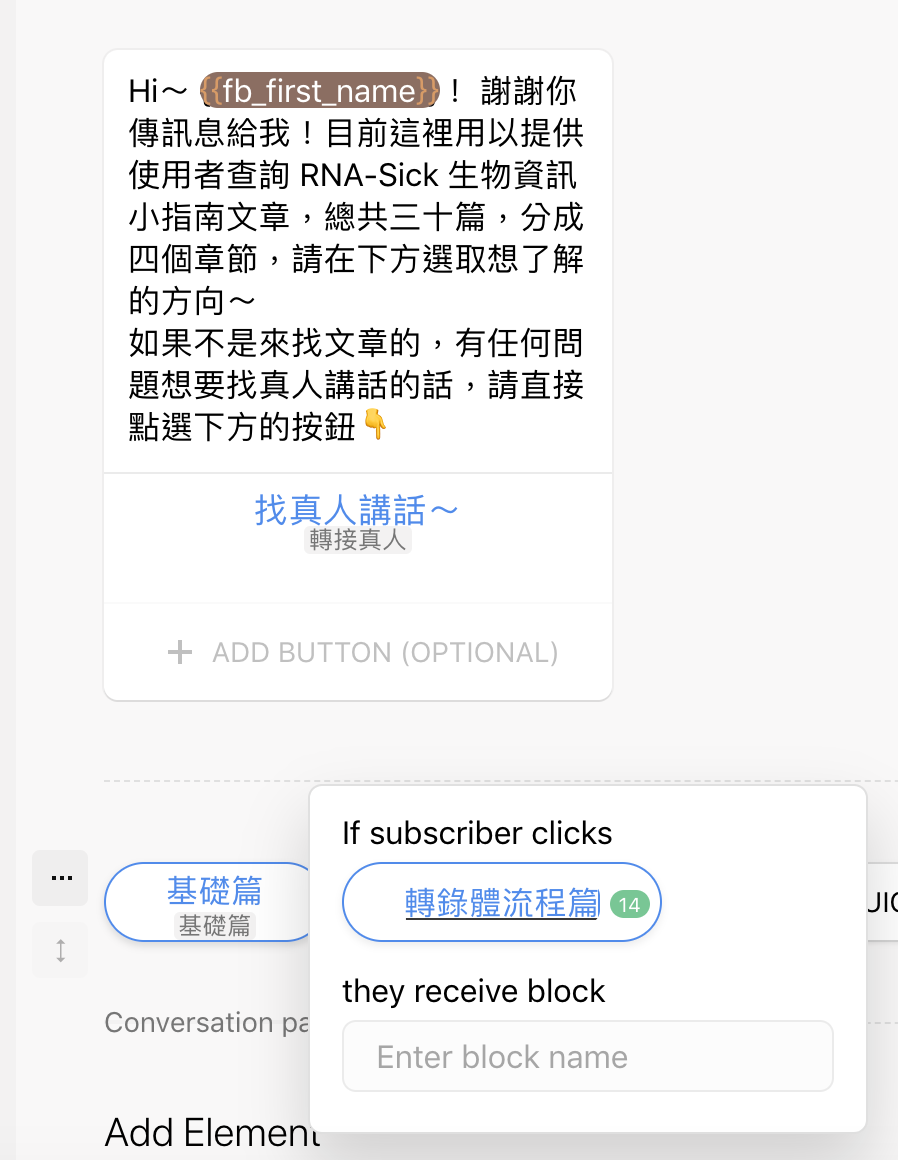Screen dimensions: 898x1160
Task: Edit the 轉錄體流程篇 quick reply name
Action: point(500,903)
